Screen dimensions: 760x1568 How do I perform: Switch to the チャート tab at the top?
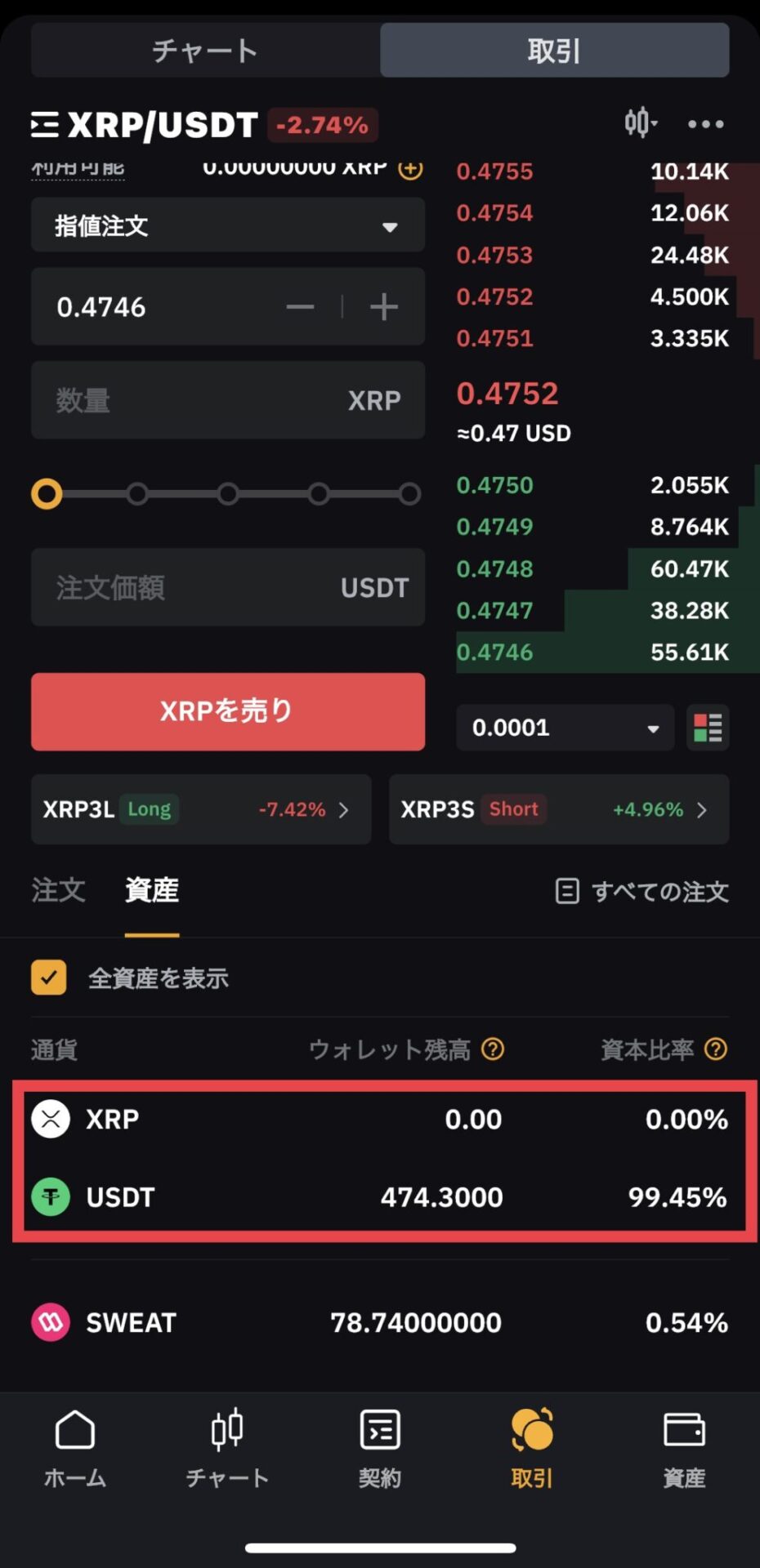click(x=203, y=50)
